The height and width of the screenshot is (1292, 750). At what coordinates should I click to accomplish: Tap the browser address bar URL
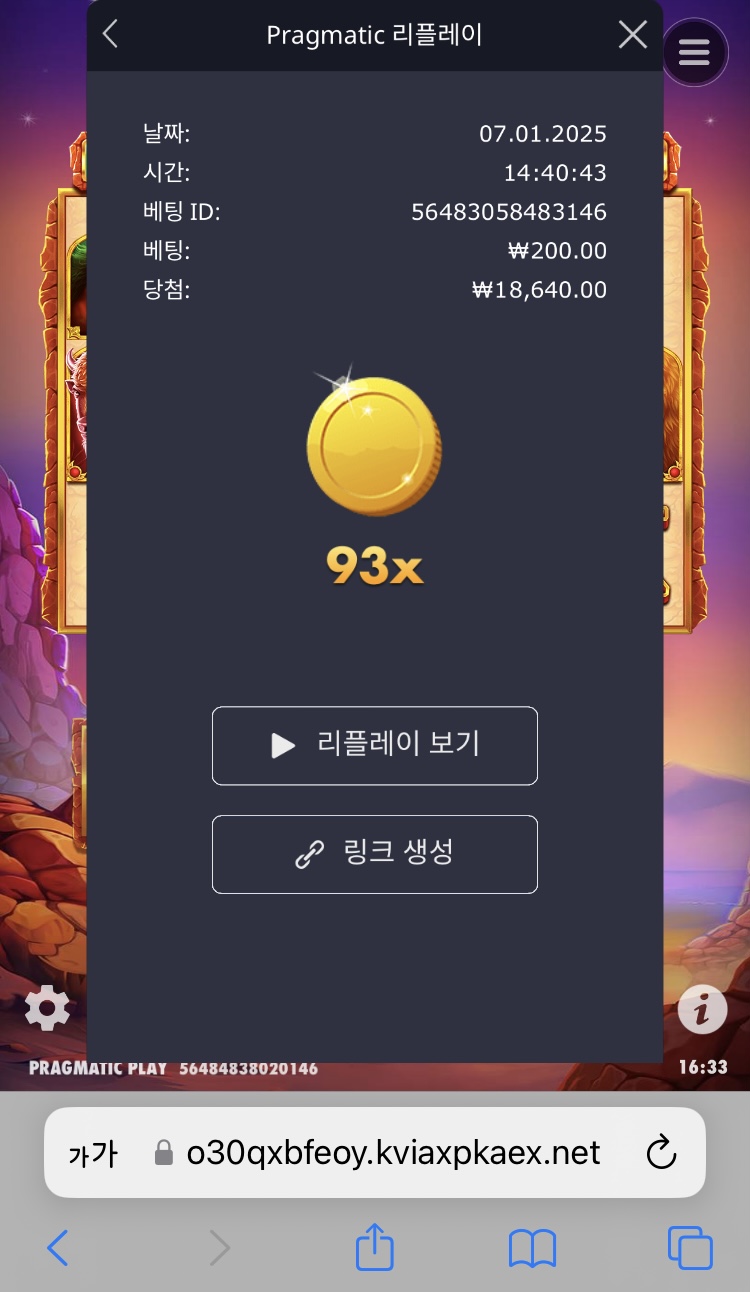coord(393,1153)
